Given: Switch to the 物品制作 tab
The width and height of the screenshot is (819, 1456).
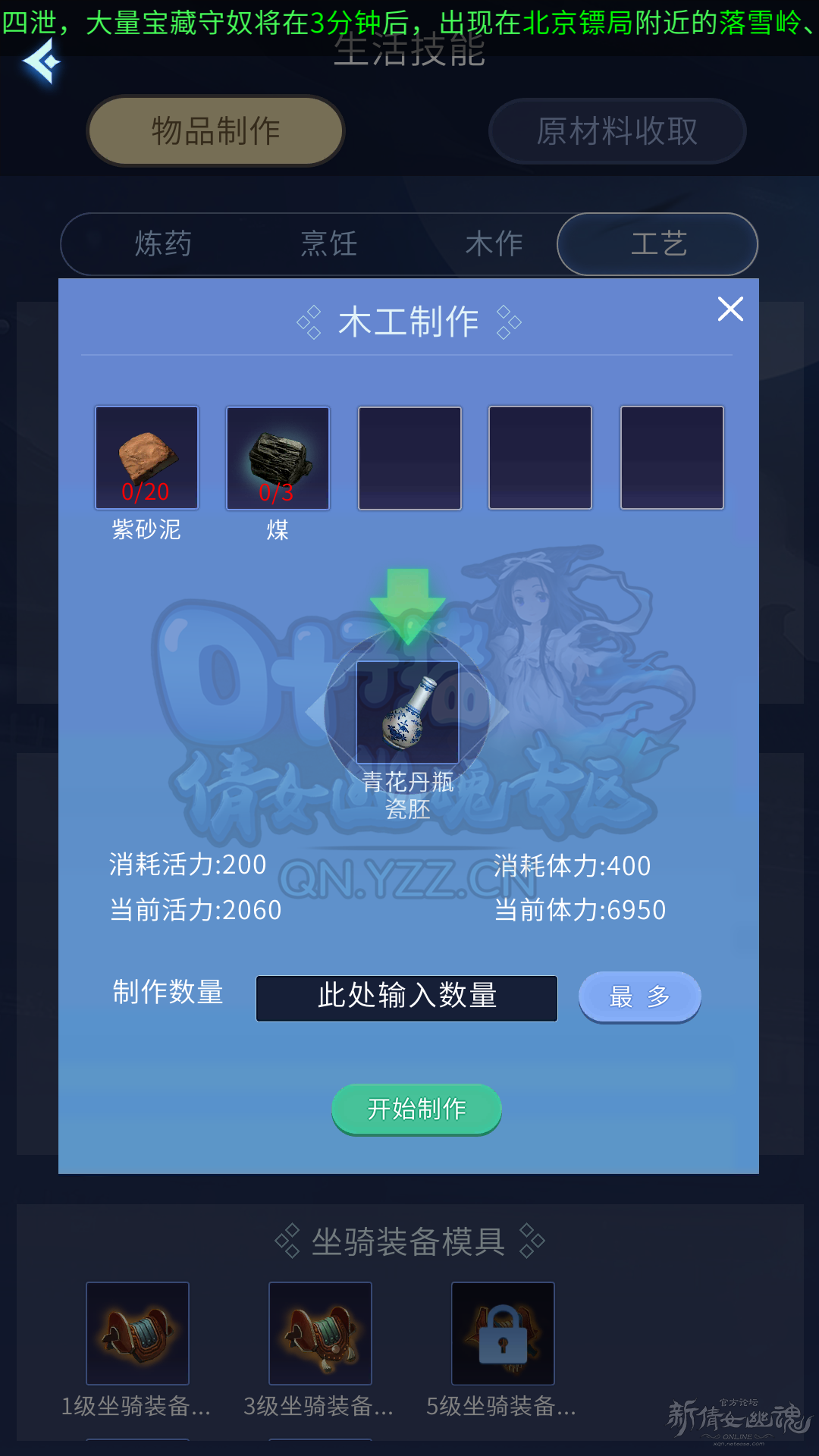Looking at the screenshot, I should pos(215,130).
